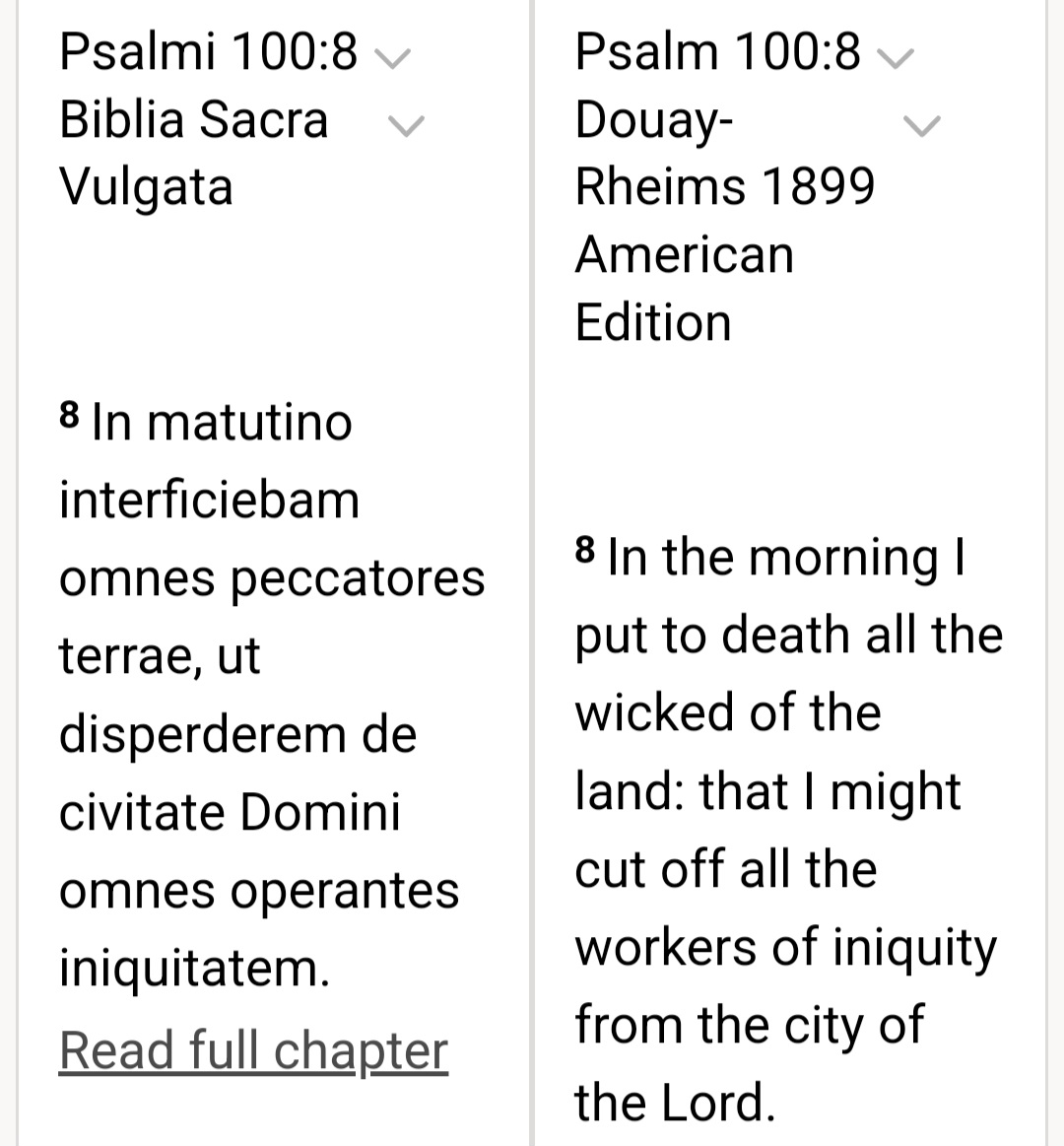1064x1146 pixels.
Task: Change the Douay-Rheims 1899 American Edition version
Action: coord(922,125)
